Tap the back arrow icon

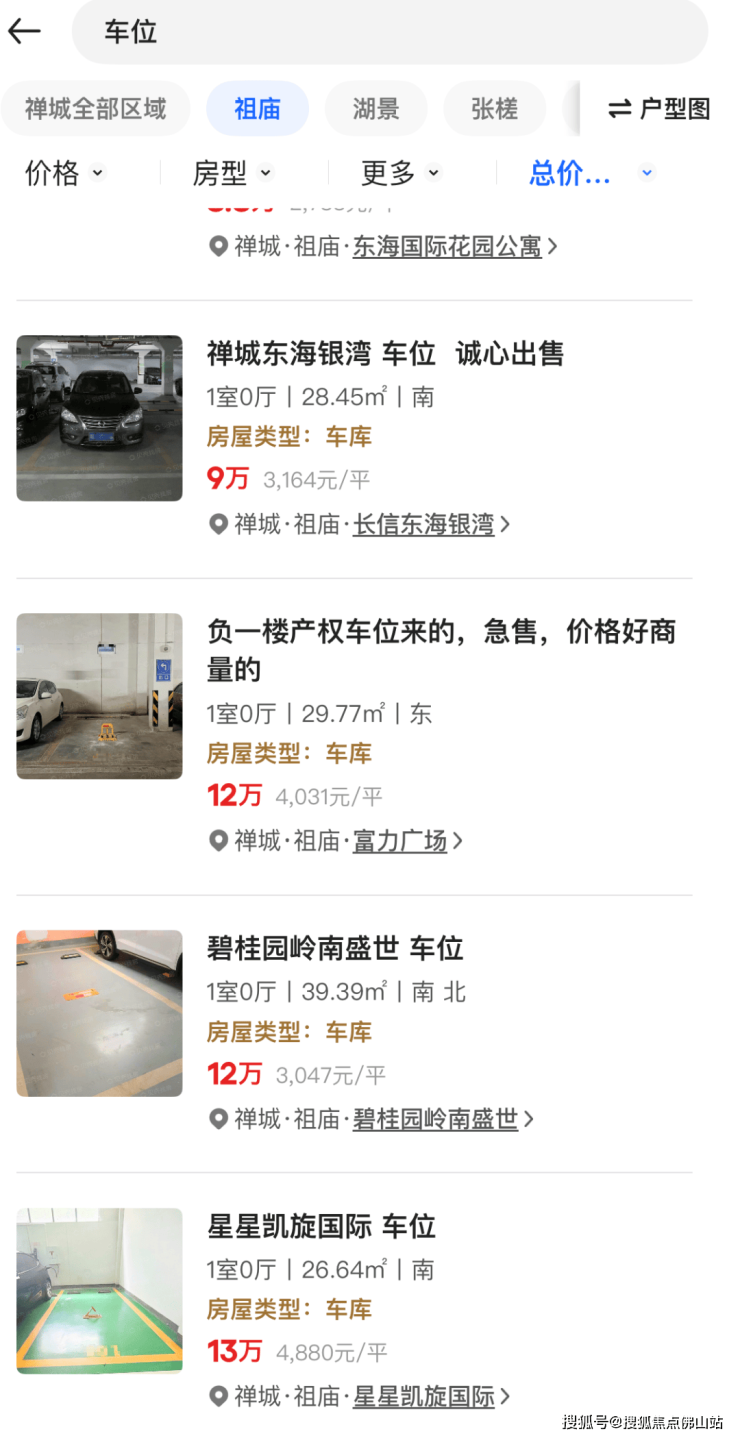[x=23, y=31]
